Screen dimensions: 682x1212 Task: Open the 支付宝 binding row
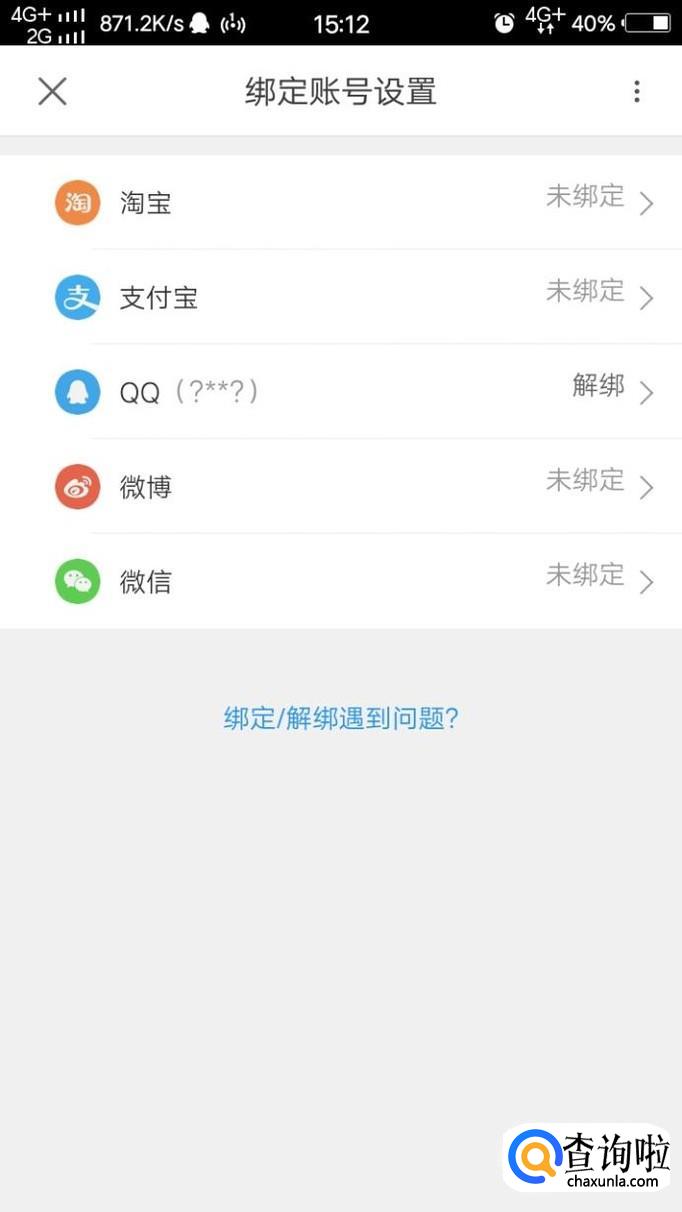coord(341,298)
